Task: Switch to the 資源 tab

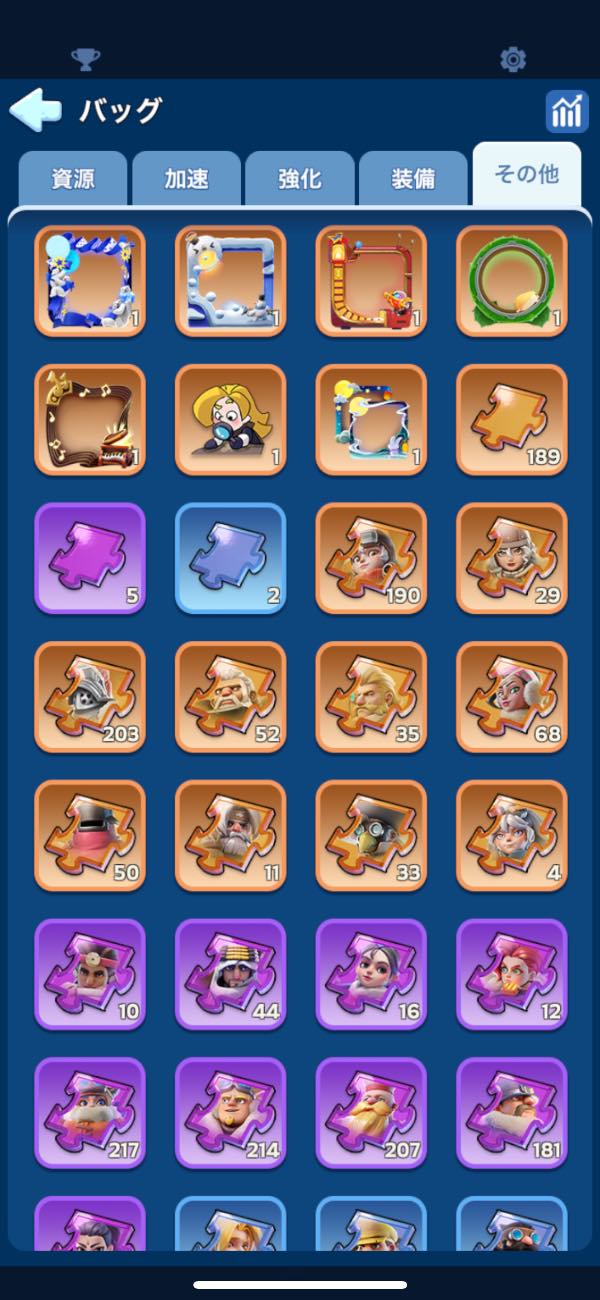Action: tap(73, 179)
